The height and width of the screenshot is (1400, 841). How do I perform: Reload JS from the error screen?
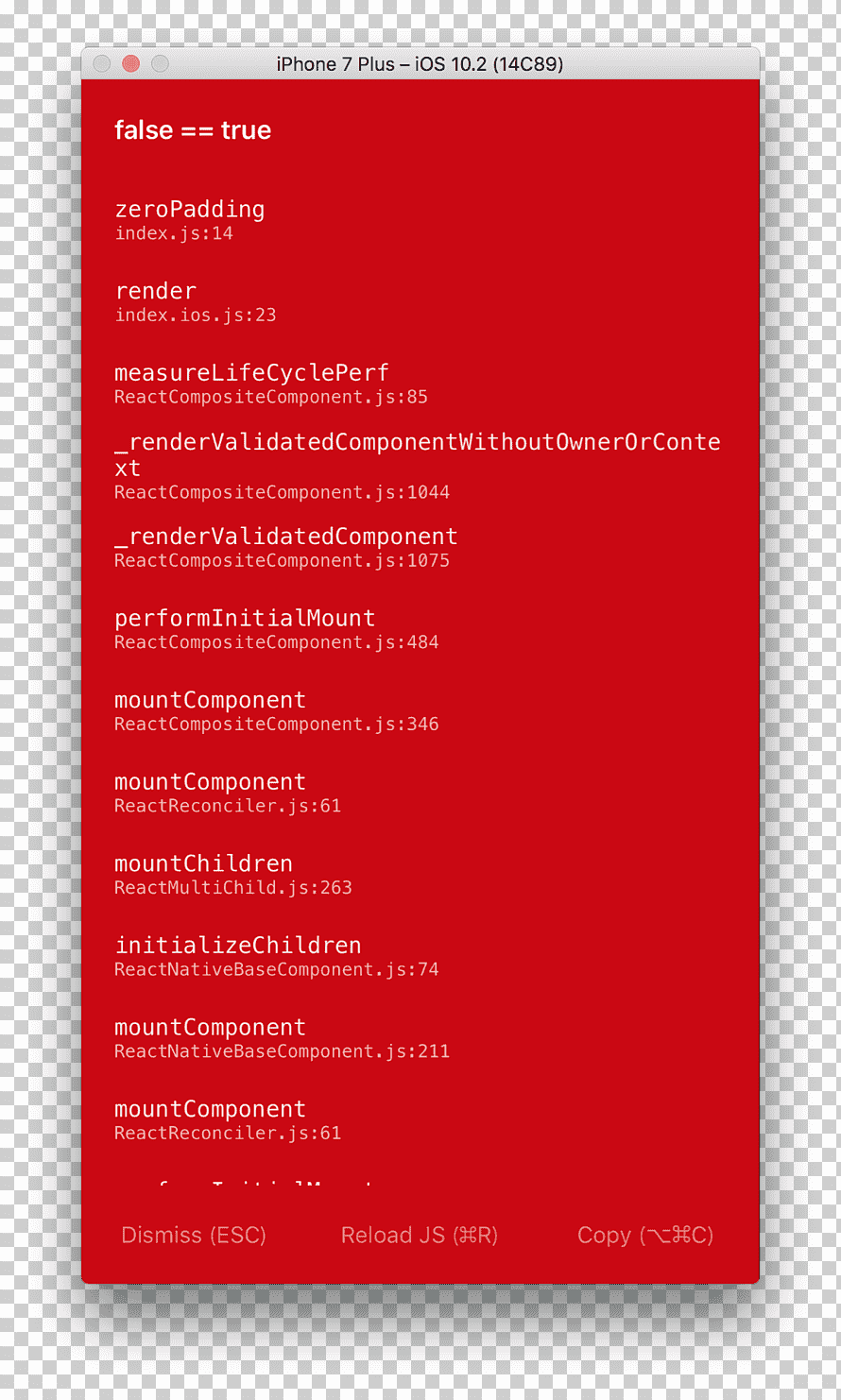420,1235
